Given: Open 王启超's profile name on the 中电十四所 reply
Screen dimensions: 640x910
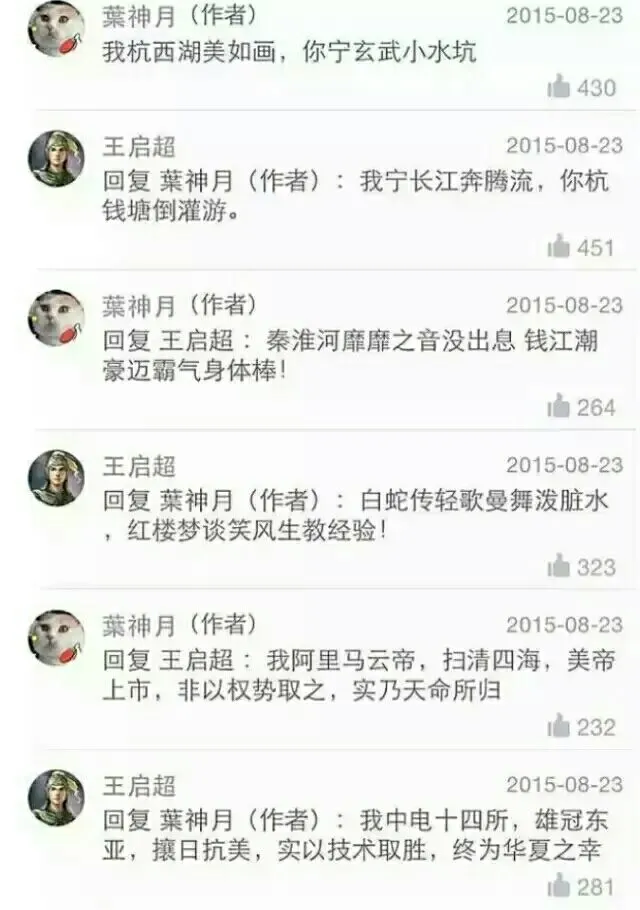Looking at the screenshot, I should (x=140, y=784).
